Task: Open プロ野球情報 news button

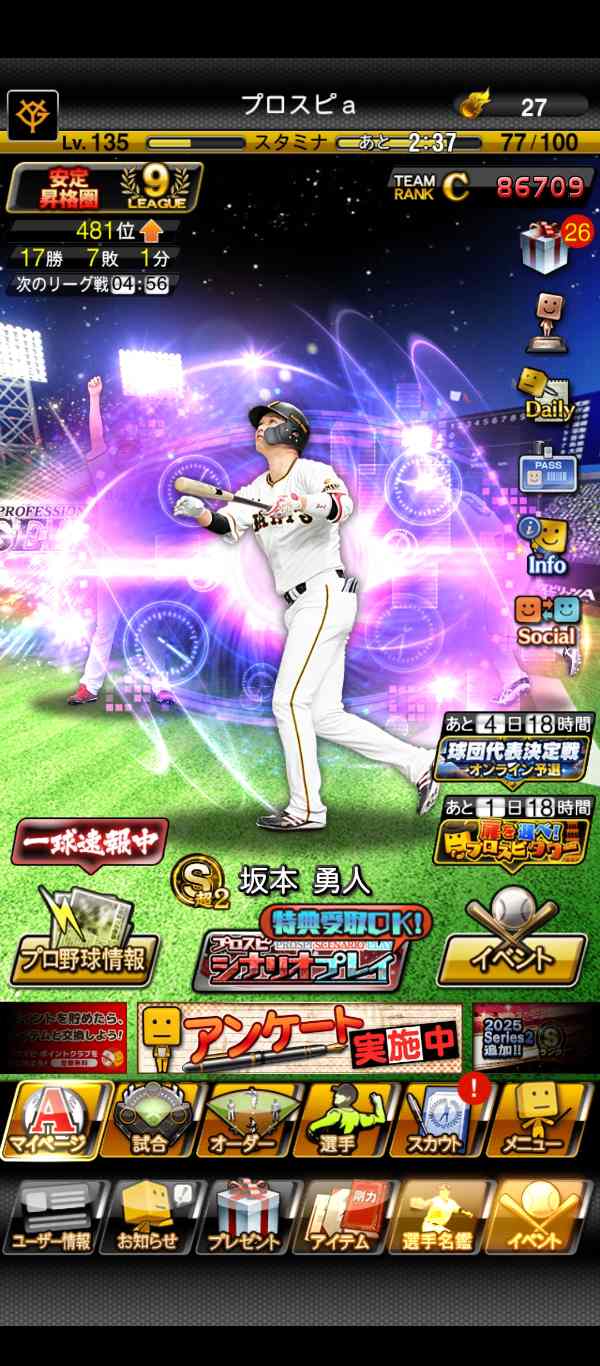Action: [80, 937]
